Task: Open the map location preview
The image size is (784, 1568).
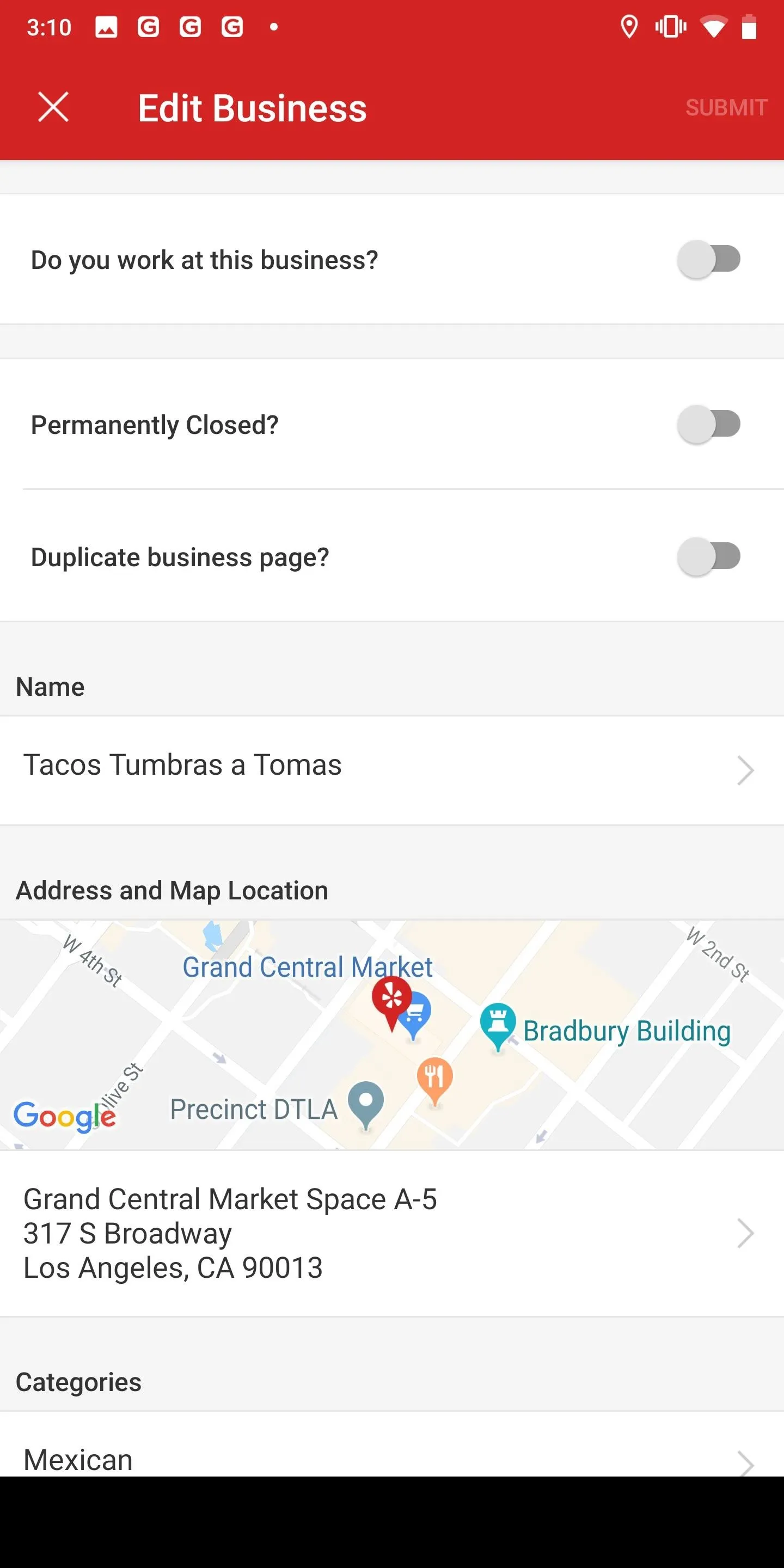Action: (392, 1034)
